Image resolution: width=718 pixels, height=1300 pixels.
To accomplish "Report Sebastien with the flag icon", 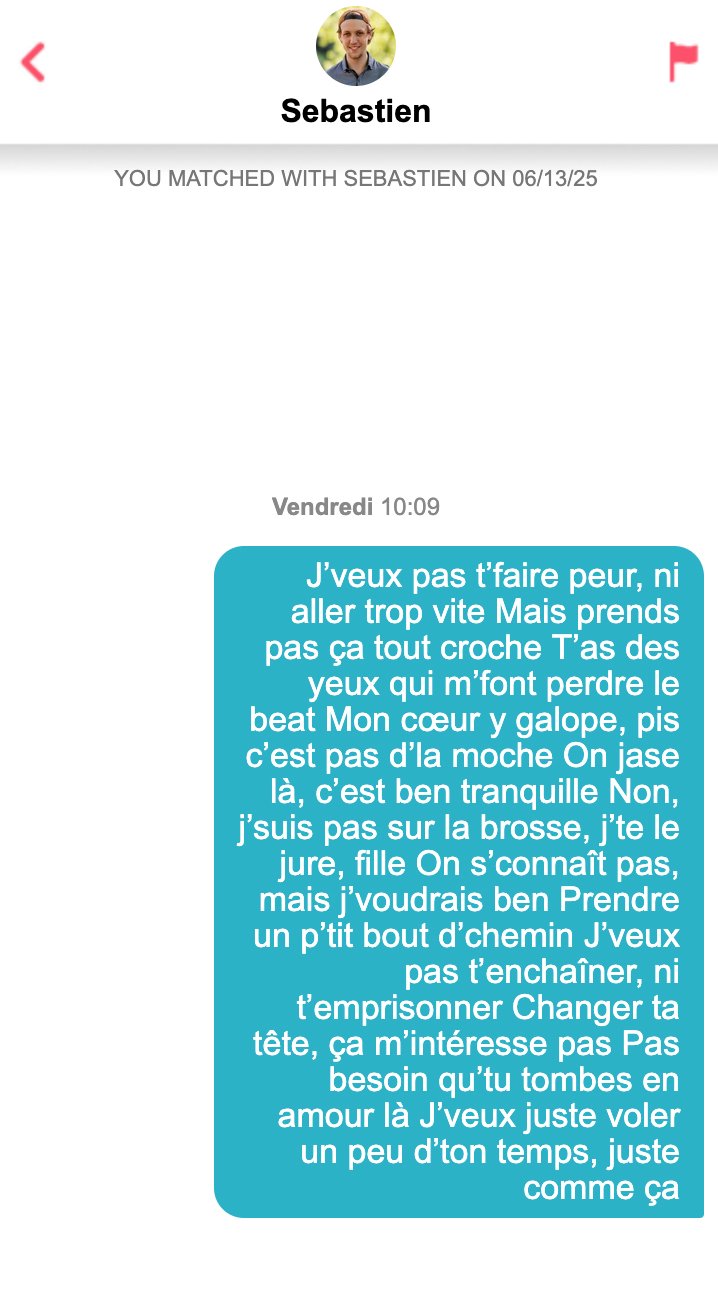I will tap(683, 62).
